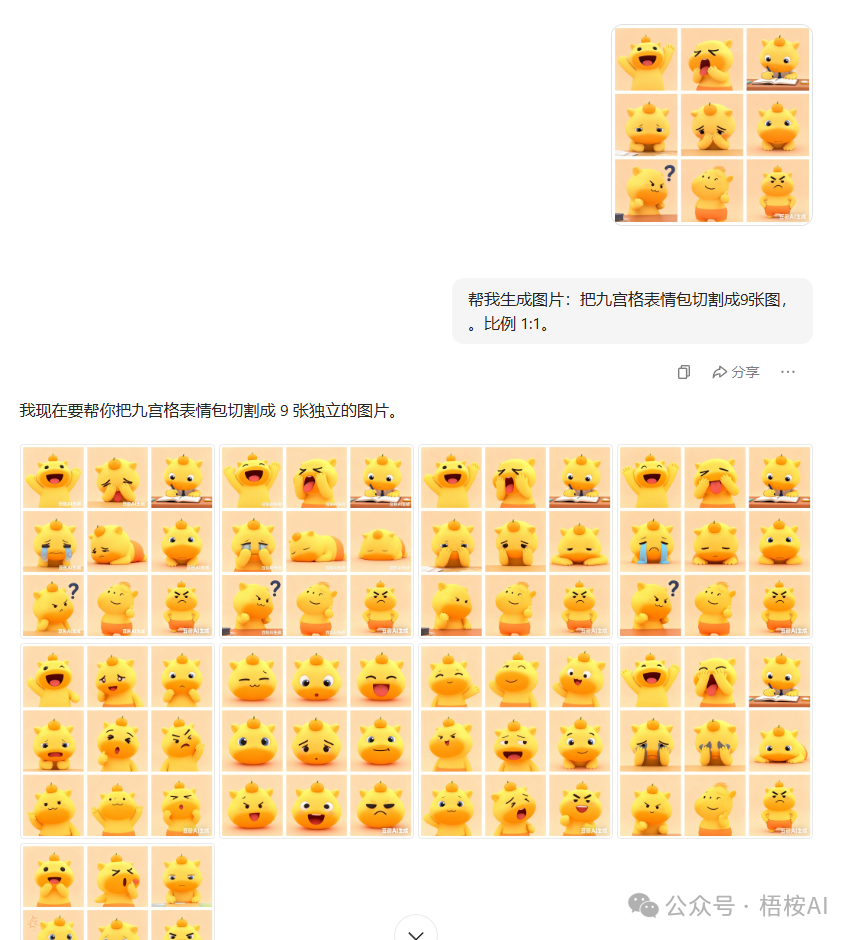Copy the user's prompt message
This screenshot has width=855, height=940.
684,372
